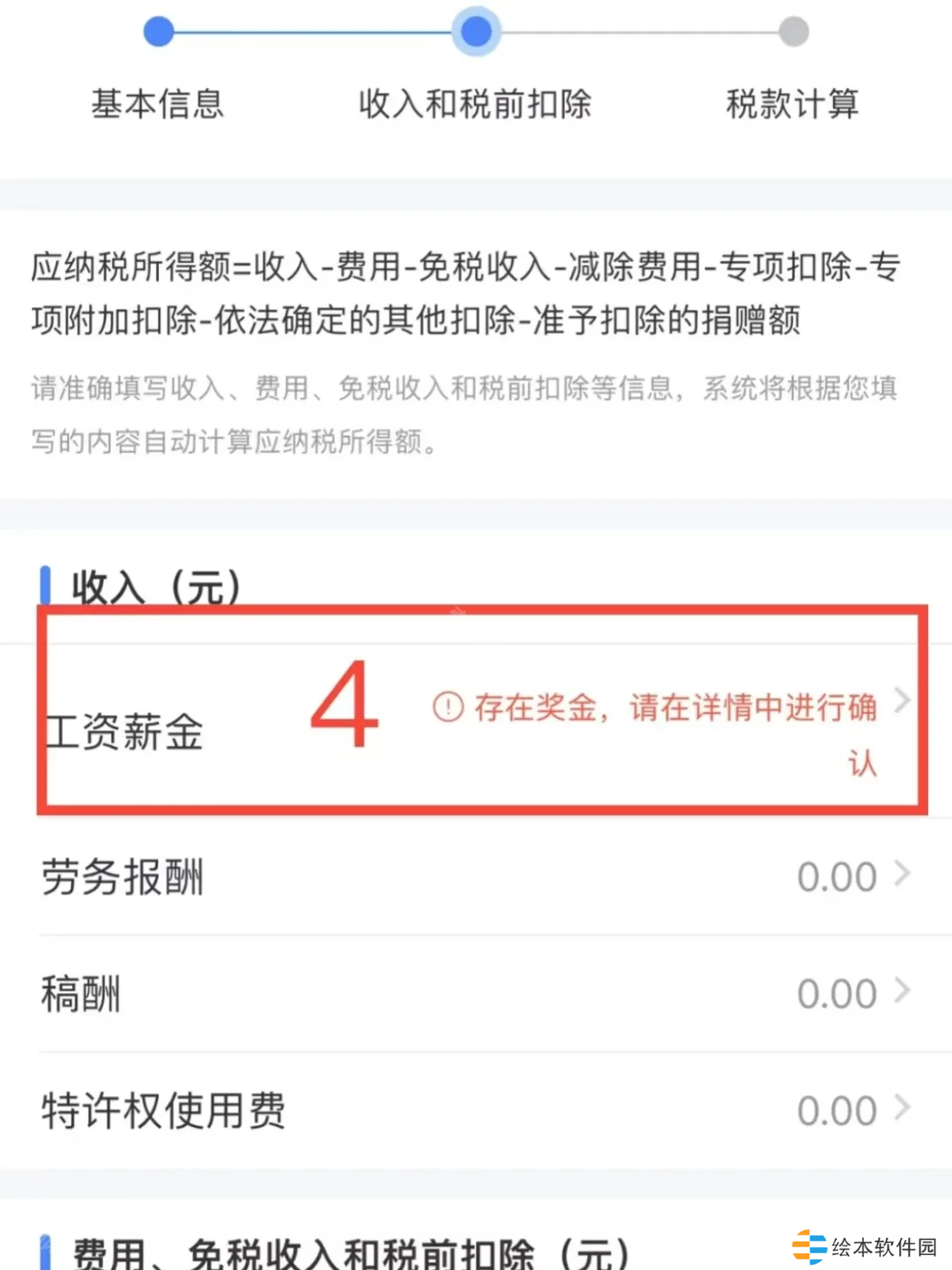Open the 稿酬 income row
This screenshot has width=952, height=1270.
click(x=476, y=993)
